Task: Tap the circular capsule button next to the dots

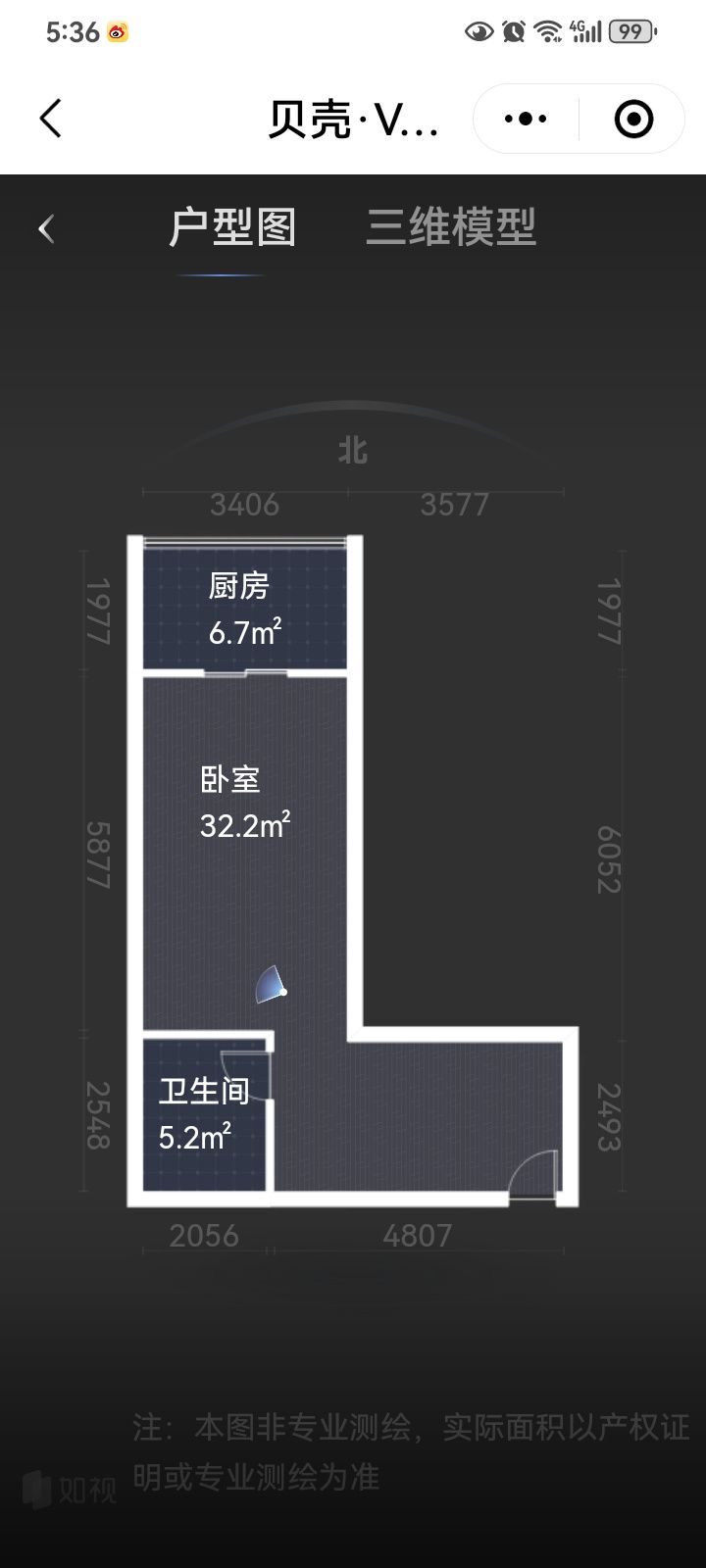Action: point(633,117)
